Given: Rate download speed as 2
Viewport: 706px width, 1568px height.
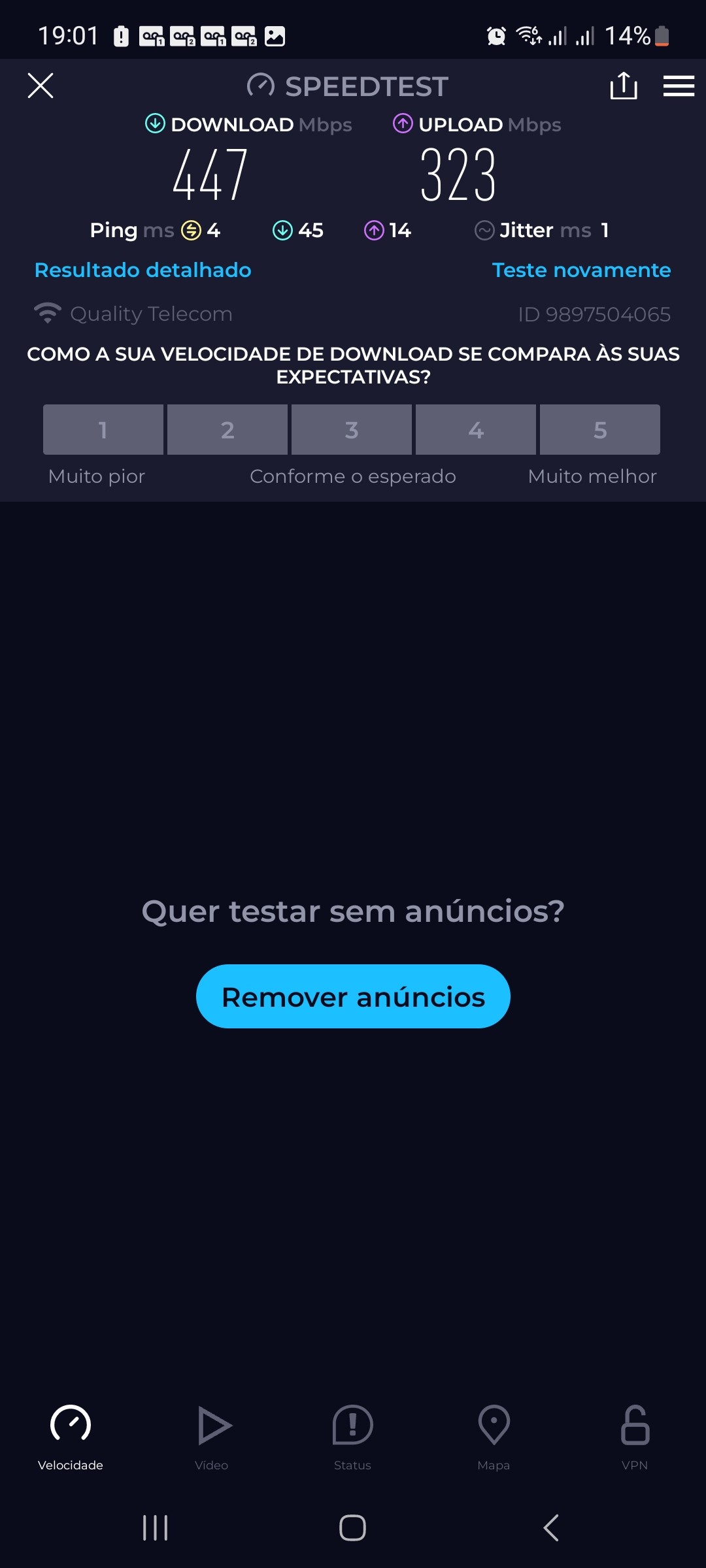Looking at the screenshot, I should coord(227,429).
